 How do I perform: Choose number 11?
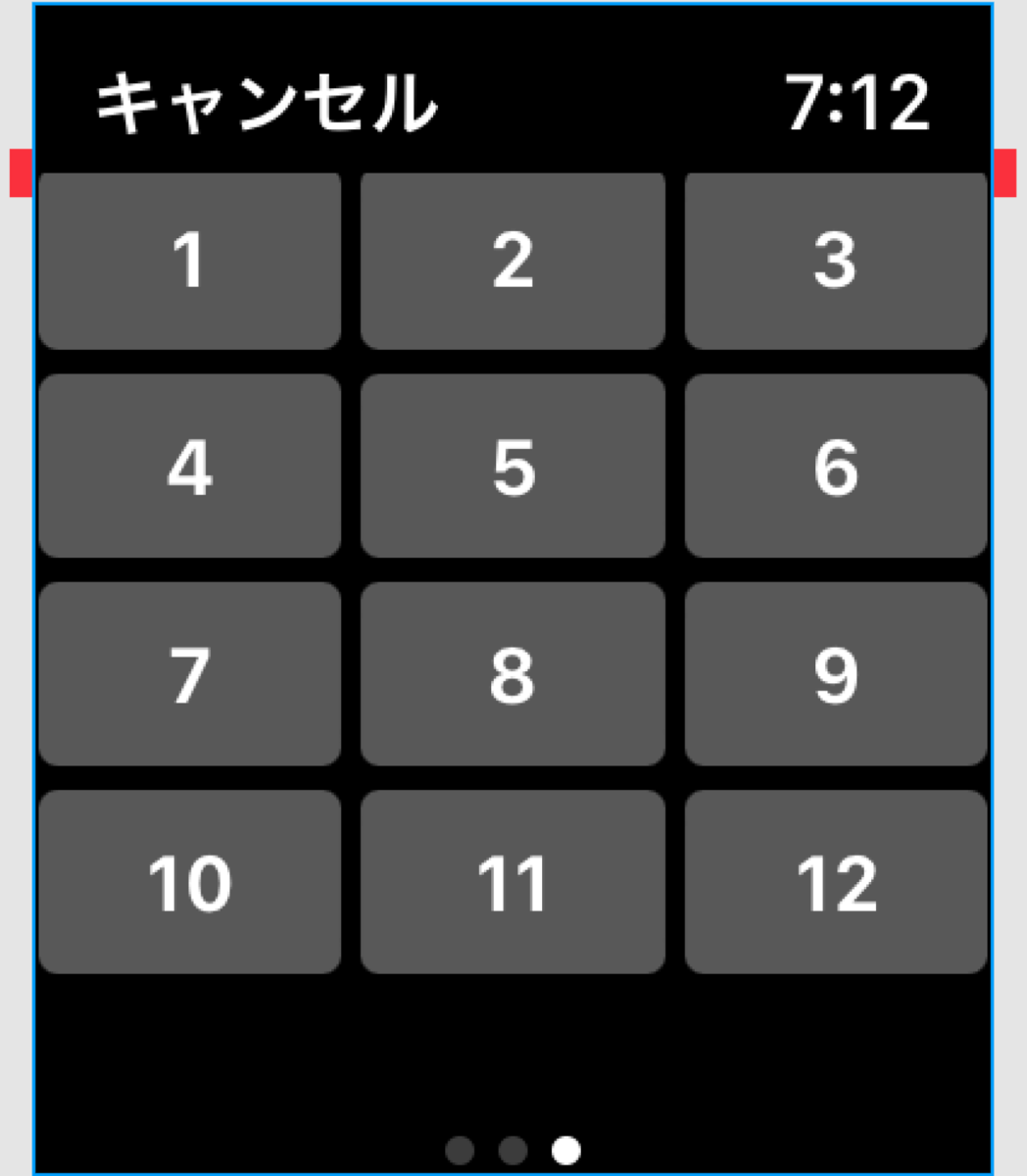click(x=513, y=882)
